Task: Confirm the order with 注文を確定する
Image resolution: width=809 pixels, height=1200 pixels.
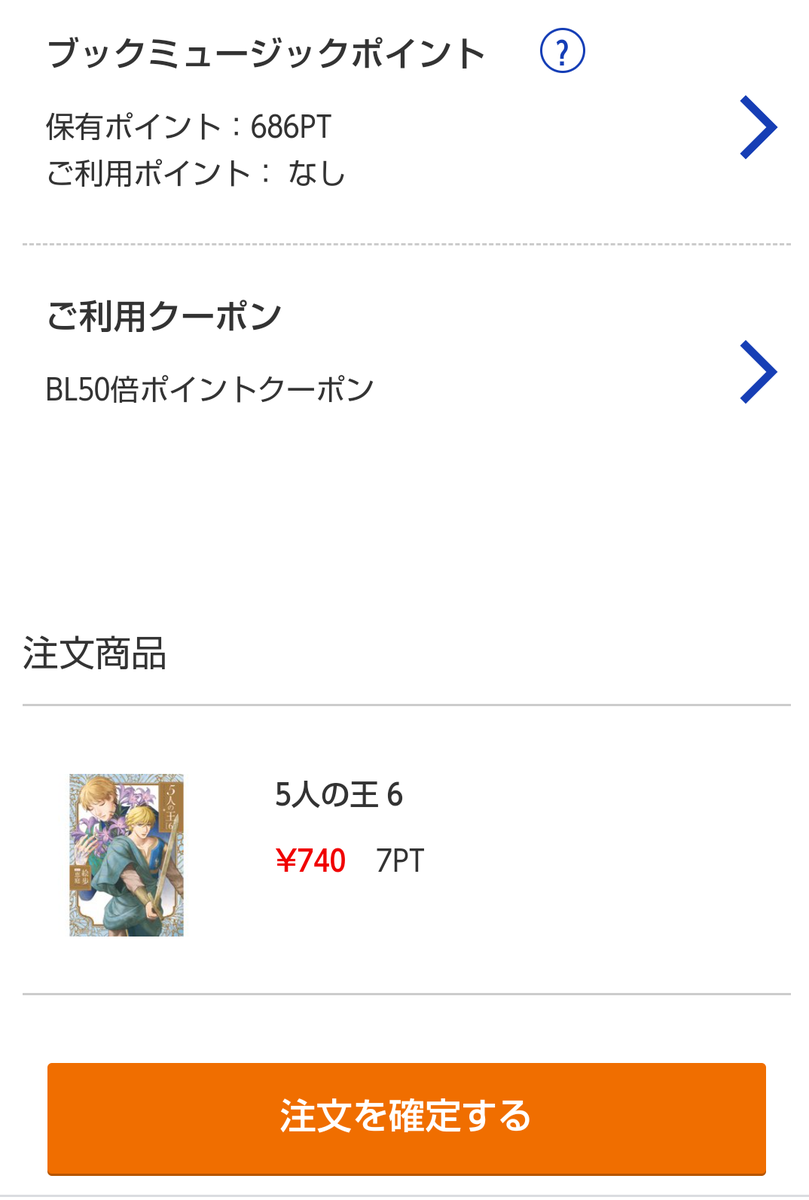Action: [x=406, y=1117]
